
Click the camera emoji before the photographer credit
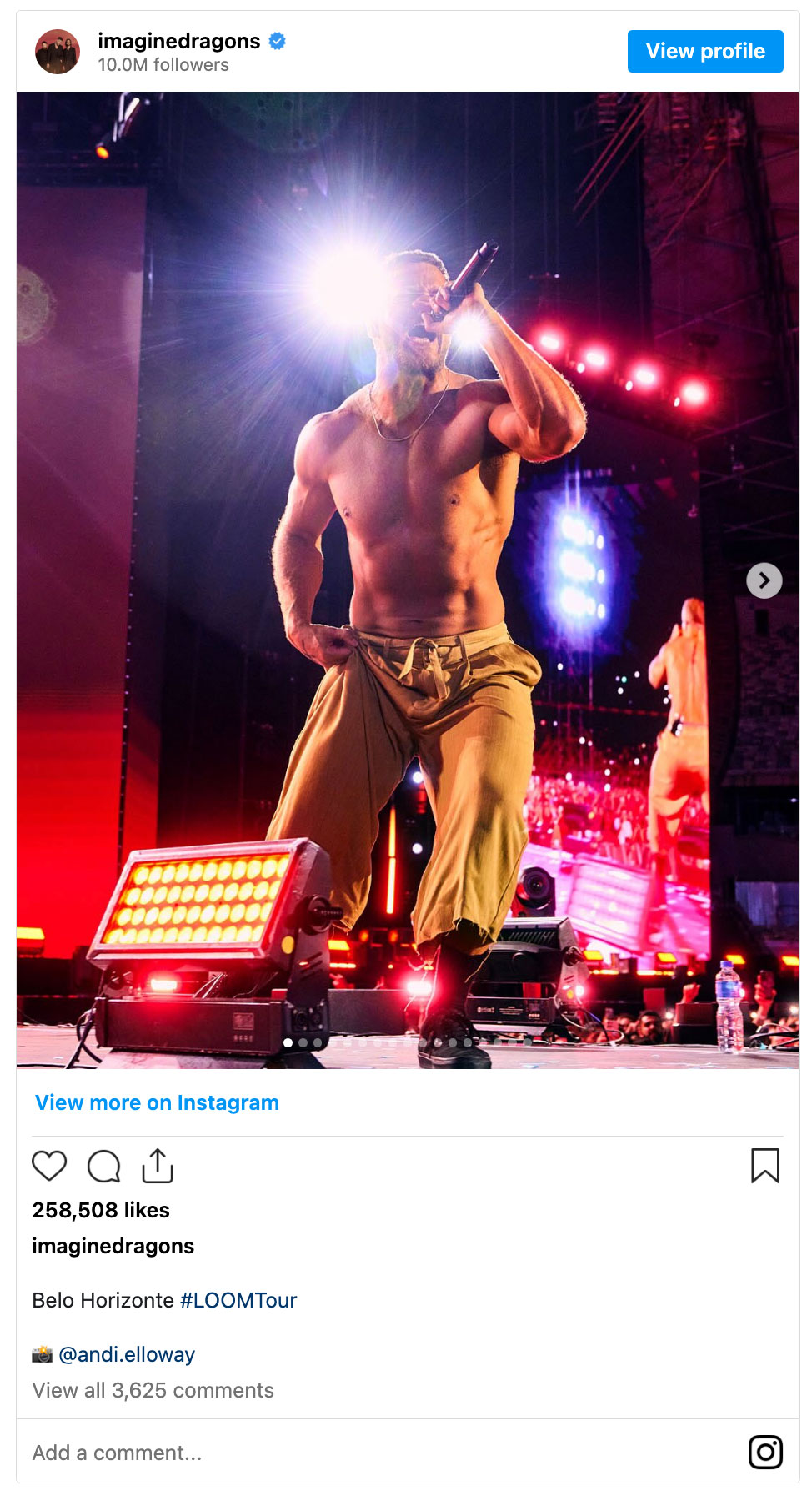click(43, 1354)
